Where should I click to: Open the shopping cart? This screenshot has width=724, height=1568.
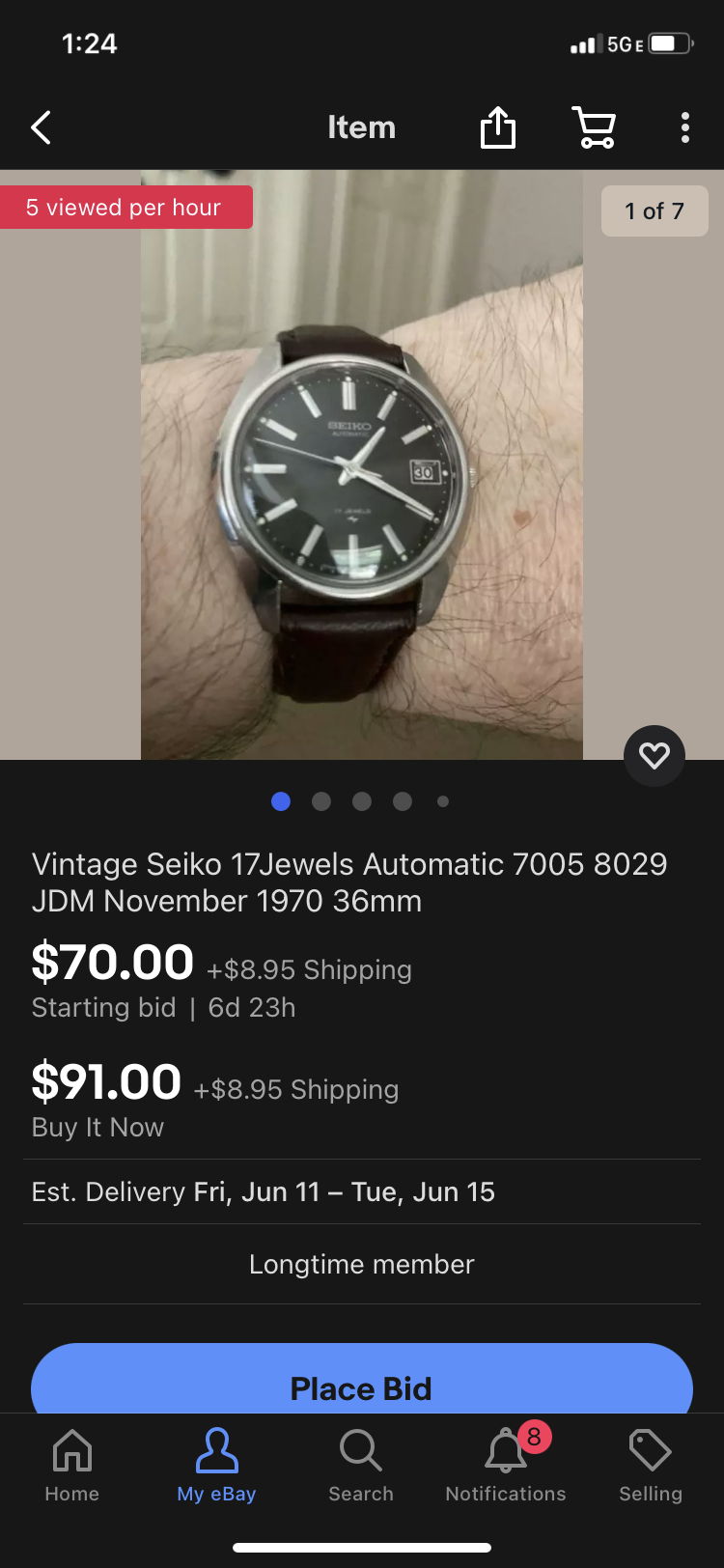click(x=594, y=127)
